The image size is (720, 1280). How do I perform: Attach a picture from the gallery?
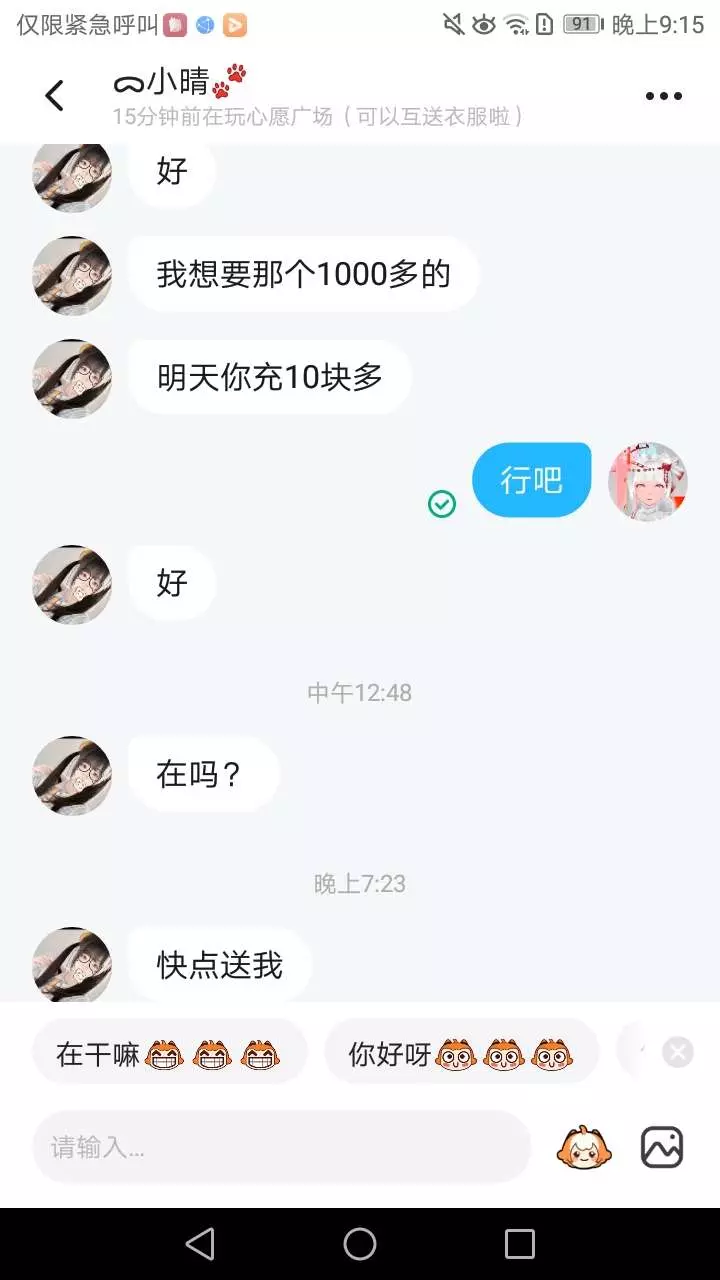pos(662,1147)
